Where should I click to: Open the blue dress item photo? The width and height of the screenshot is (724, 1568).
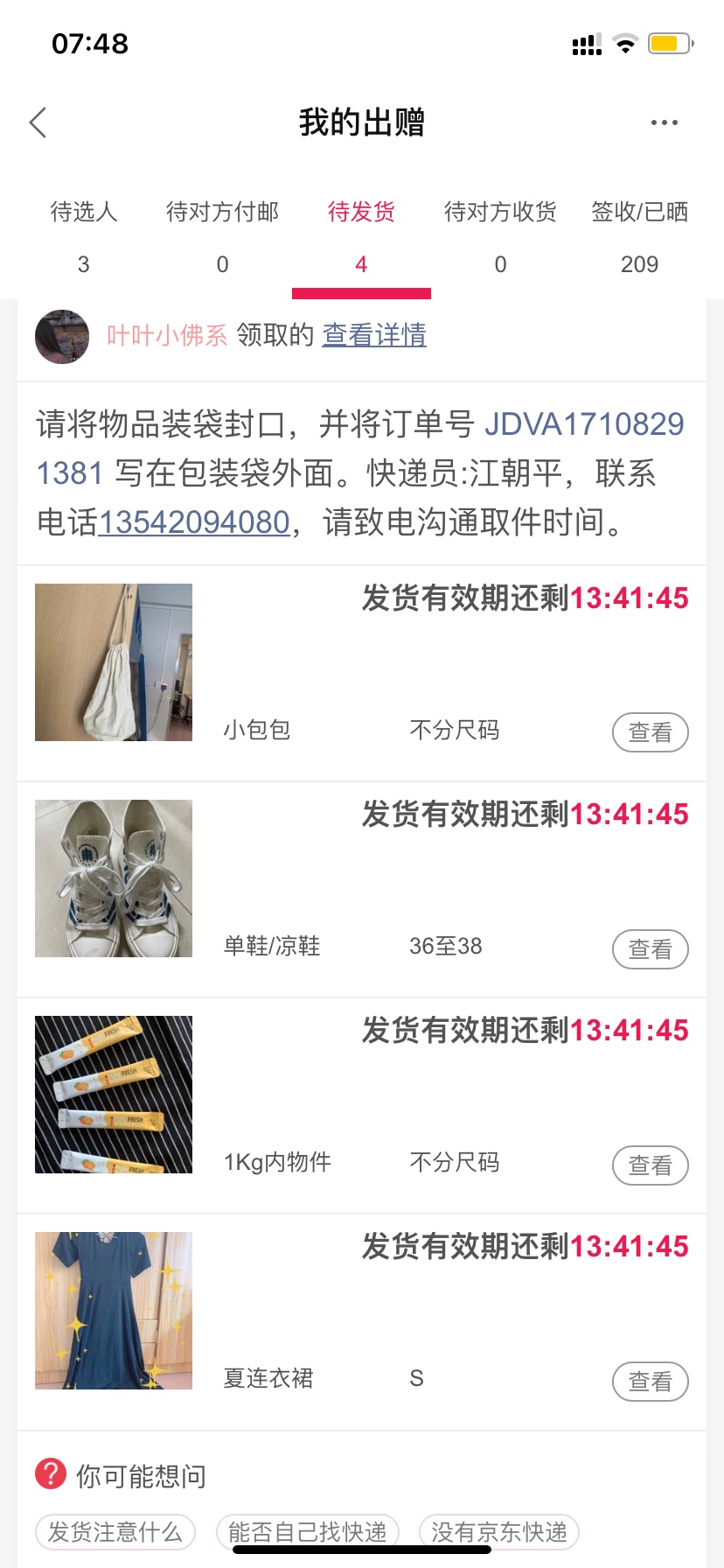tap(114, 1311)
